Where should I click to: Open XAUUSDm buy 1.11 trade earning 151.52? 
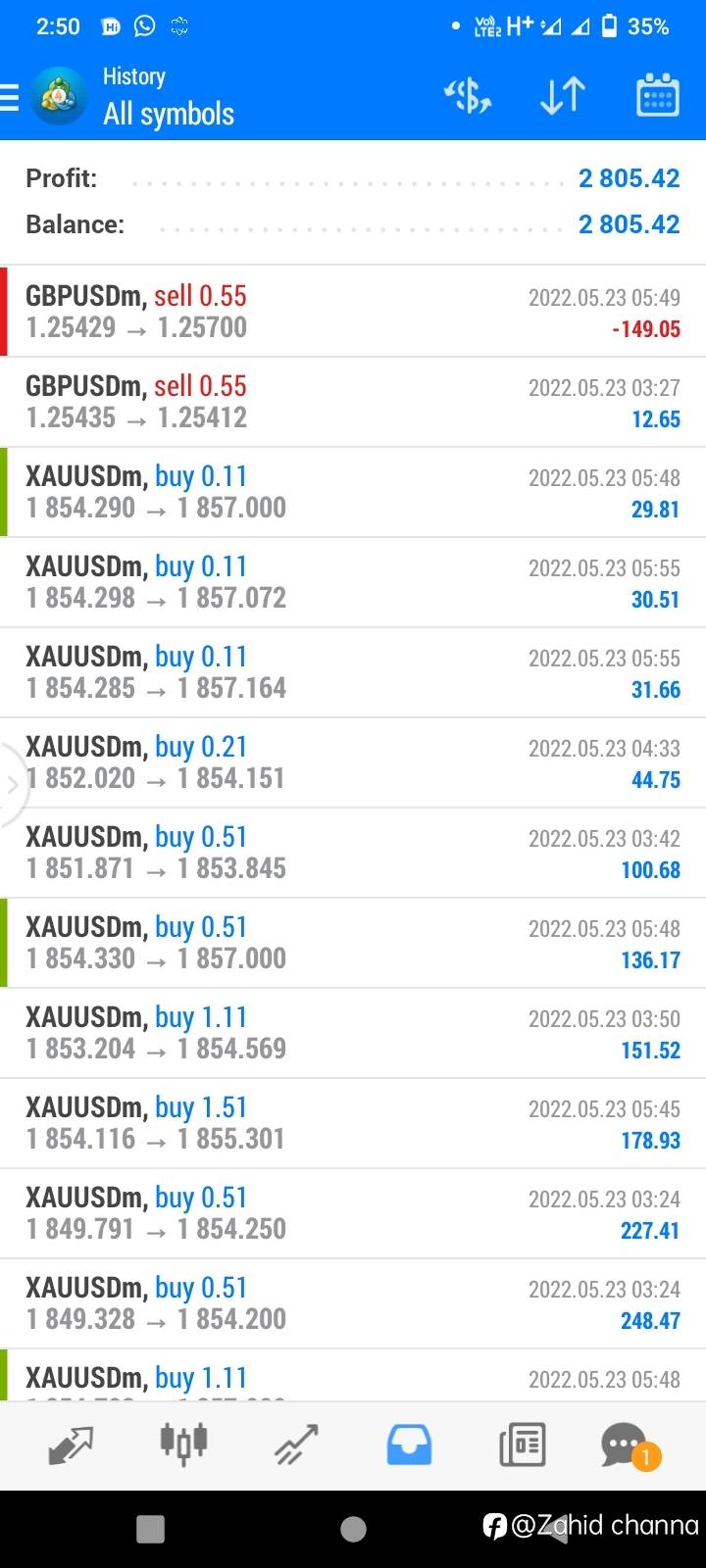tap(353, 1033)
